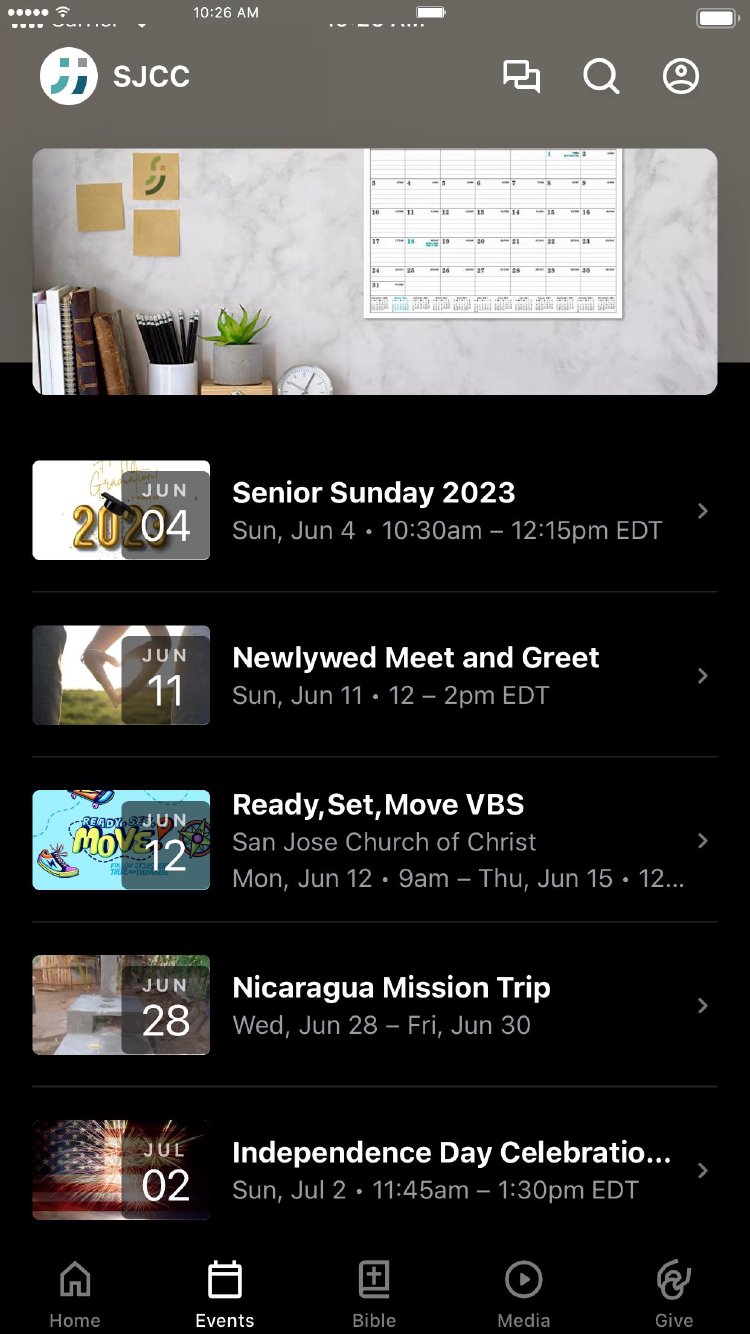
Task: Open Ready, Set, Move VBS event
Action: point(374,840)
